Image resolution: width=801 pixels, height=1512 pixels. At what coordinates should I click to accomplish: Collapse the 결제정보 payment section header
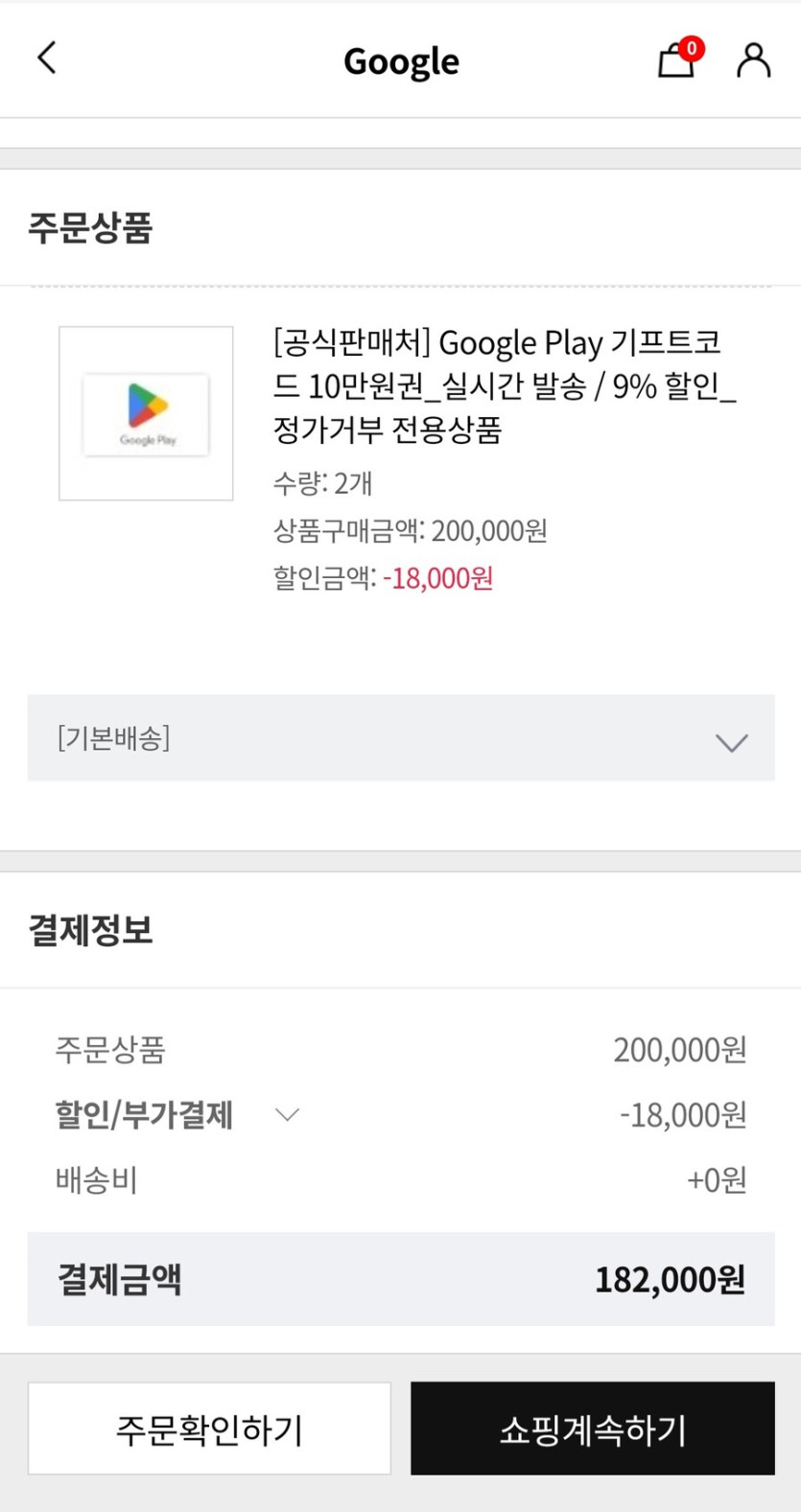[91, 928]
